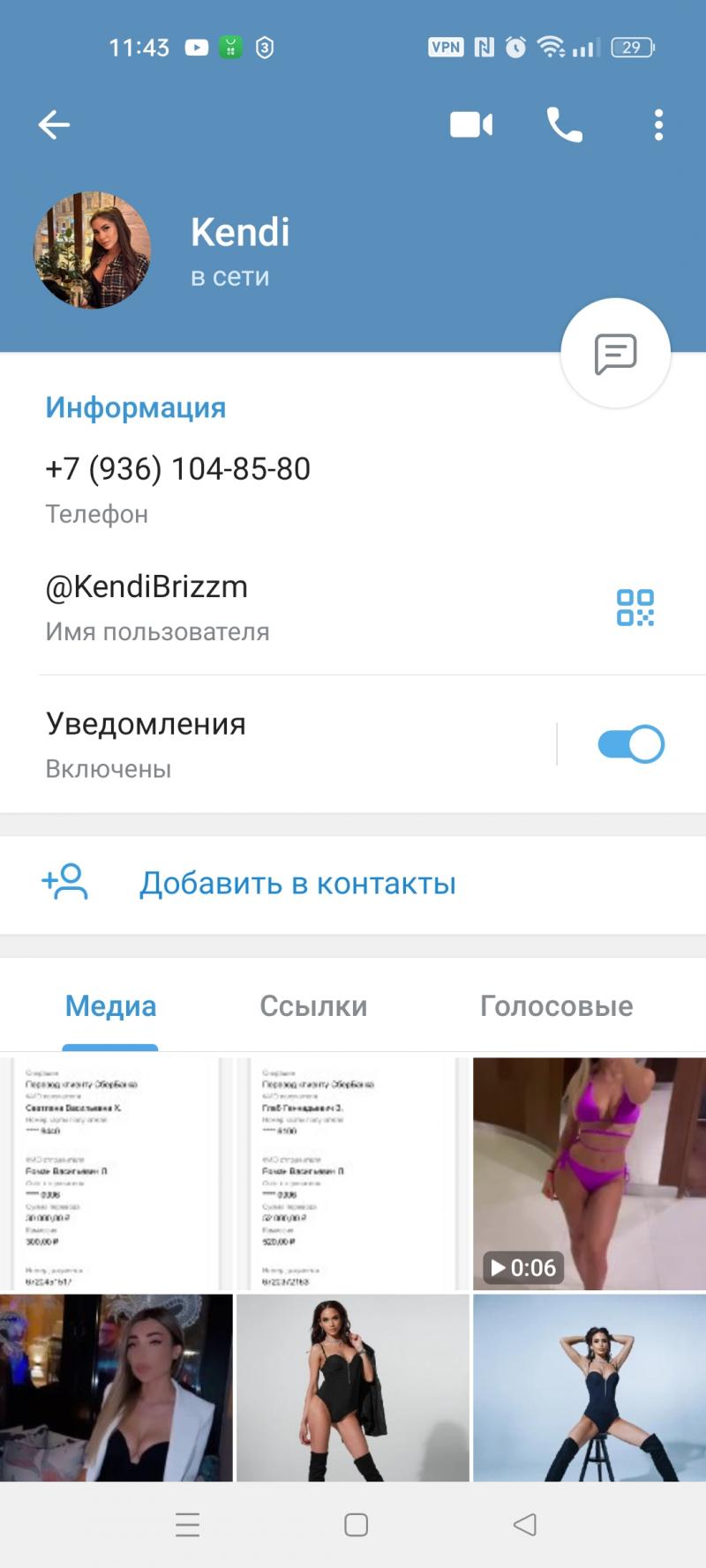Open Kendi's profile photo

(x=93, y=250)
